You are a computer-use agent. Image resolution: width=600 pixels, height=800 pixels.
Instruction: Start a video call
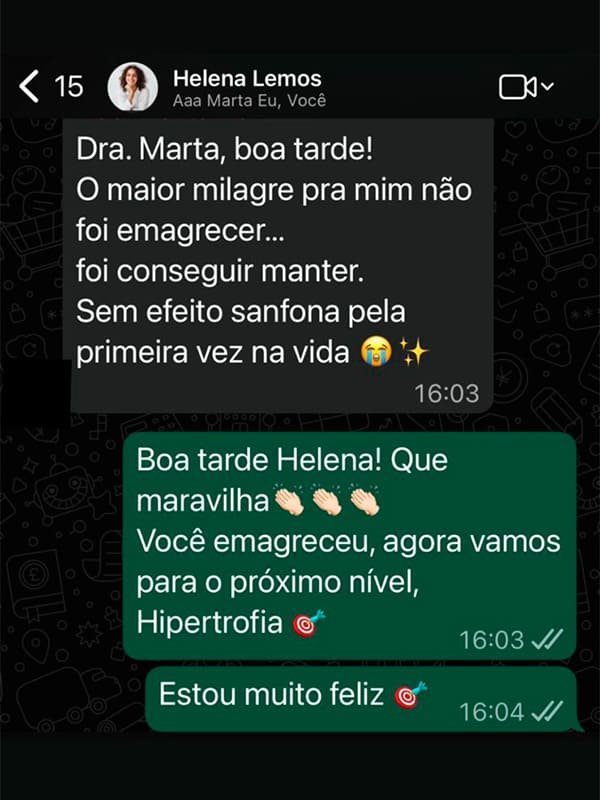tap(516, 88)
